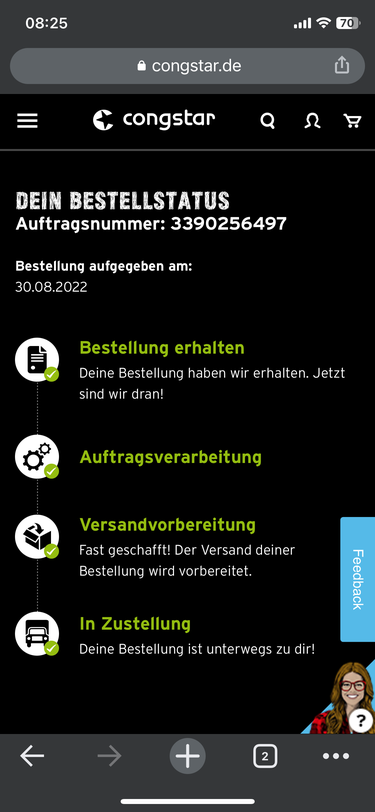The height and width of the screenshot is (812, 375).
Task: Open the Feedback side tab
Action: [357, 579]
